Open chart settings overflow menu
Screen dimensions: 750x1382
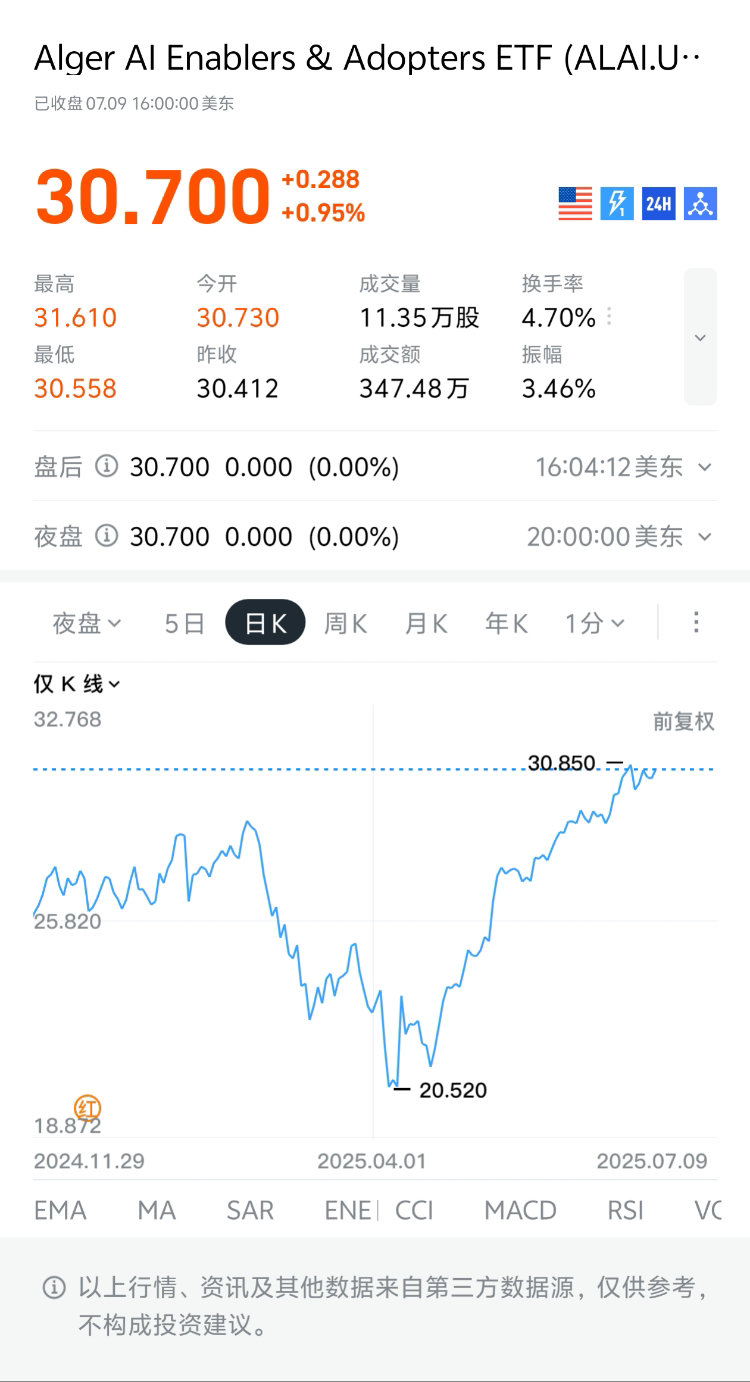point(697,622)
